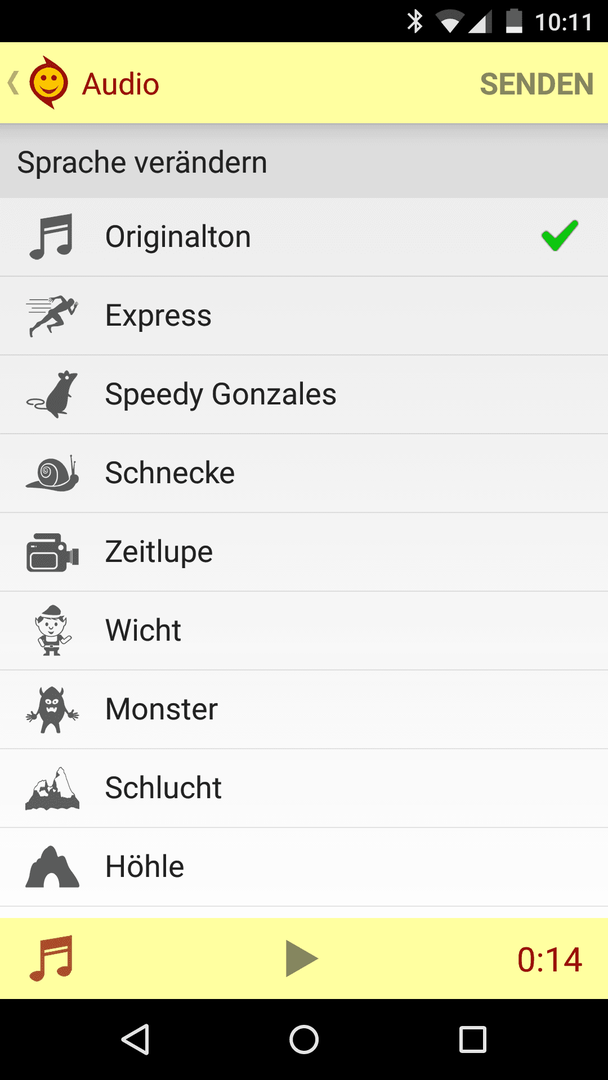Go to the Android home screen
The height and width of the screenshot is (1080, 608).
point(304,1039)
